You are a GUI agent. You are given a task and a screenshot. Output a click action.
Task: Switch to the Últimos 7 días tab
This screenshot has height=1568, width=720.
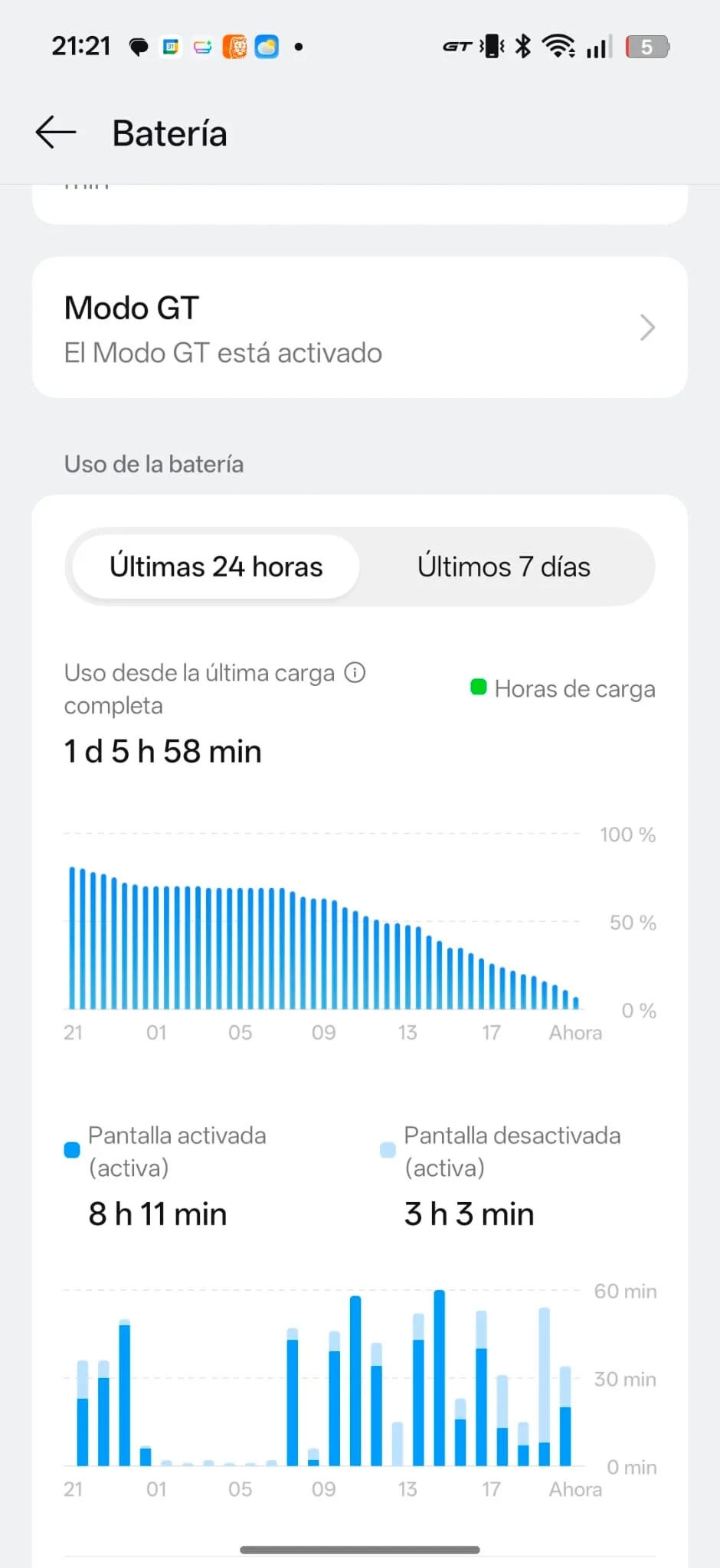click(505, 567)
